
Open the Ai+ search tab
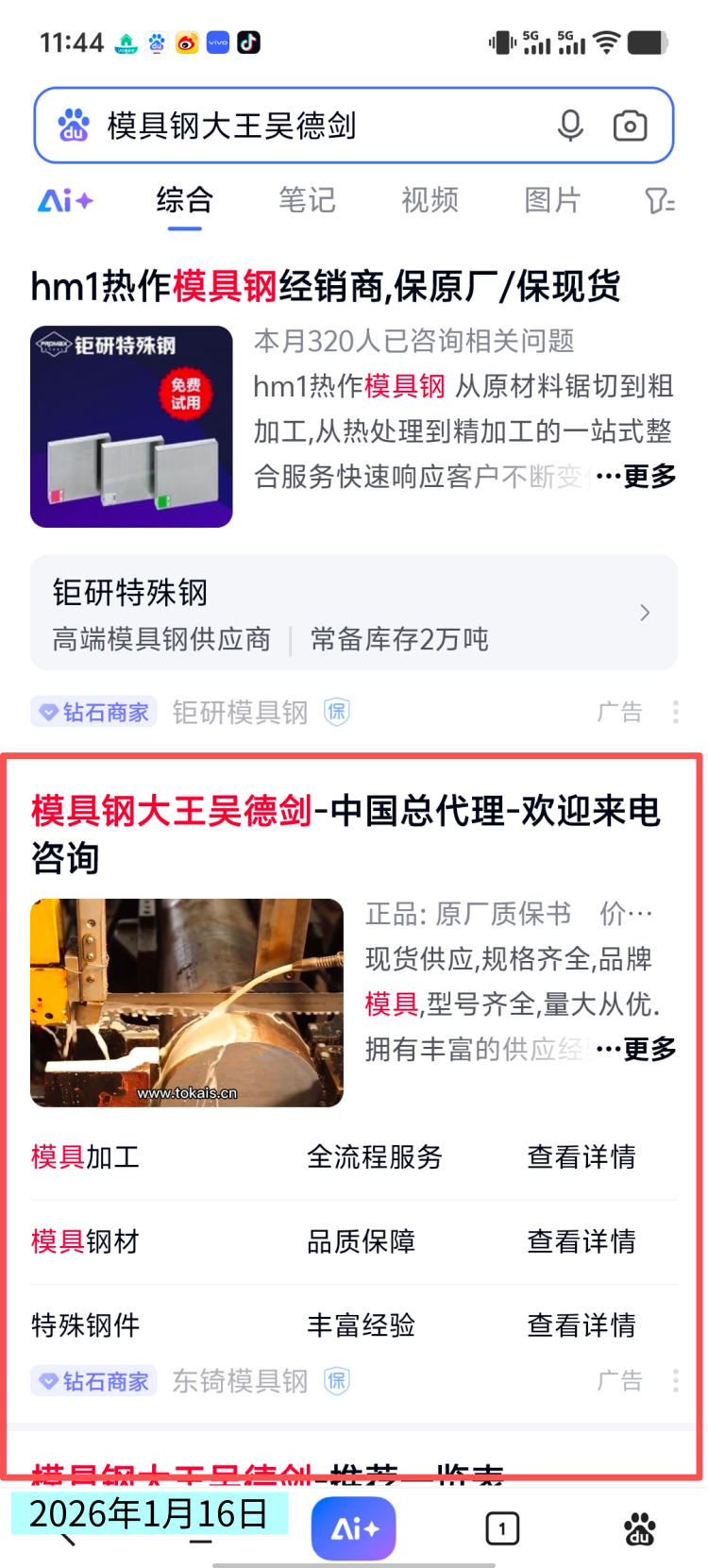(65, 200)
